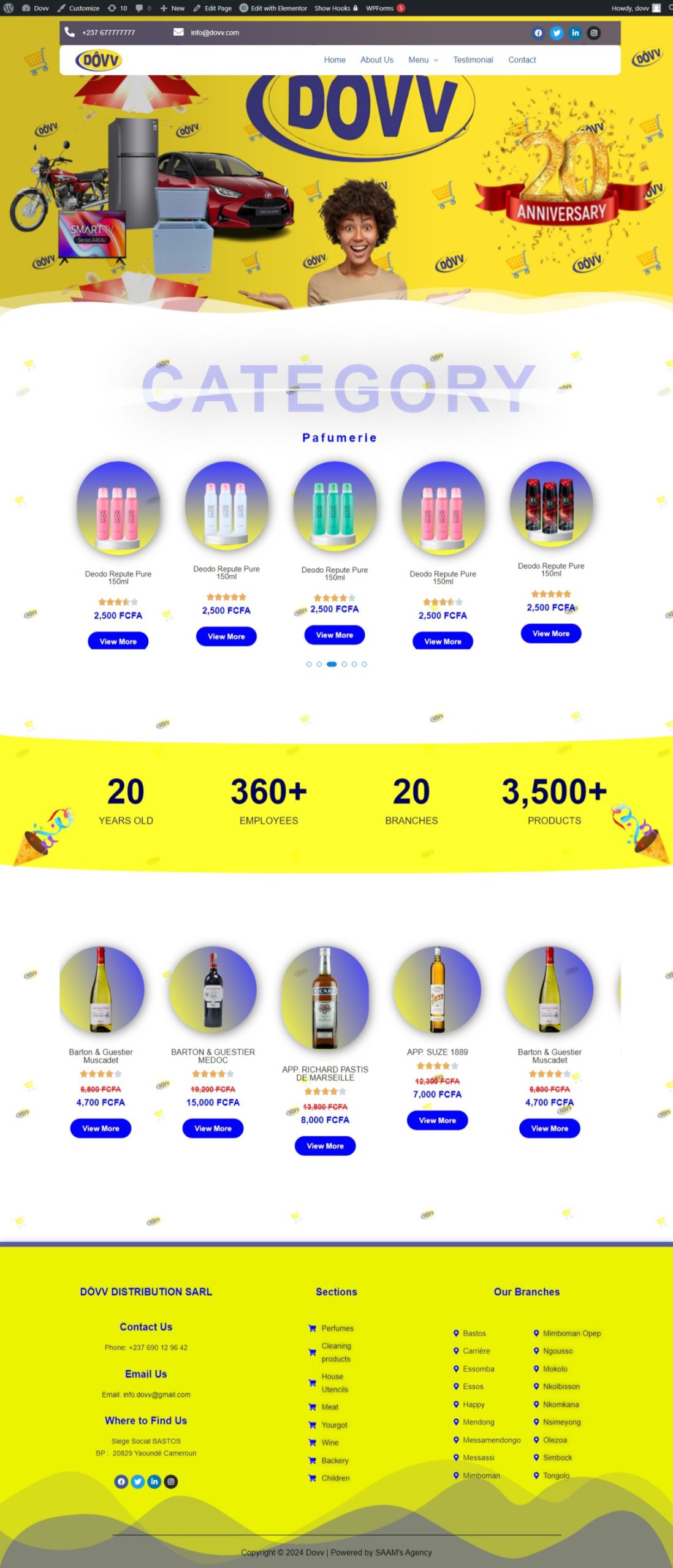
Task: Go to About Us page
Action: 376,60
